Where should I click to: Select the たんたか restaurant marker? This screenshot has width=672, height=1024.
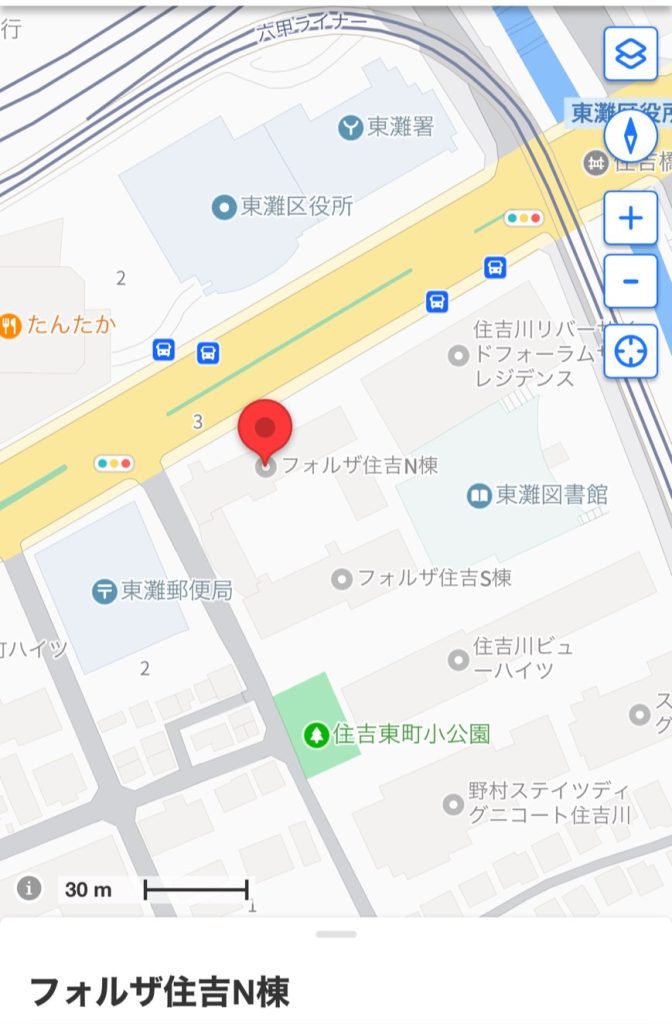click(10, 324)
